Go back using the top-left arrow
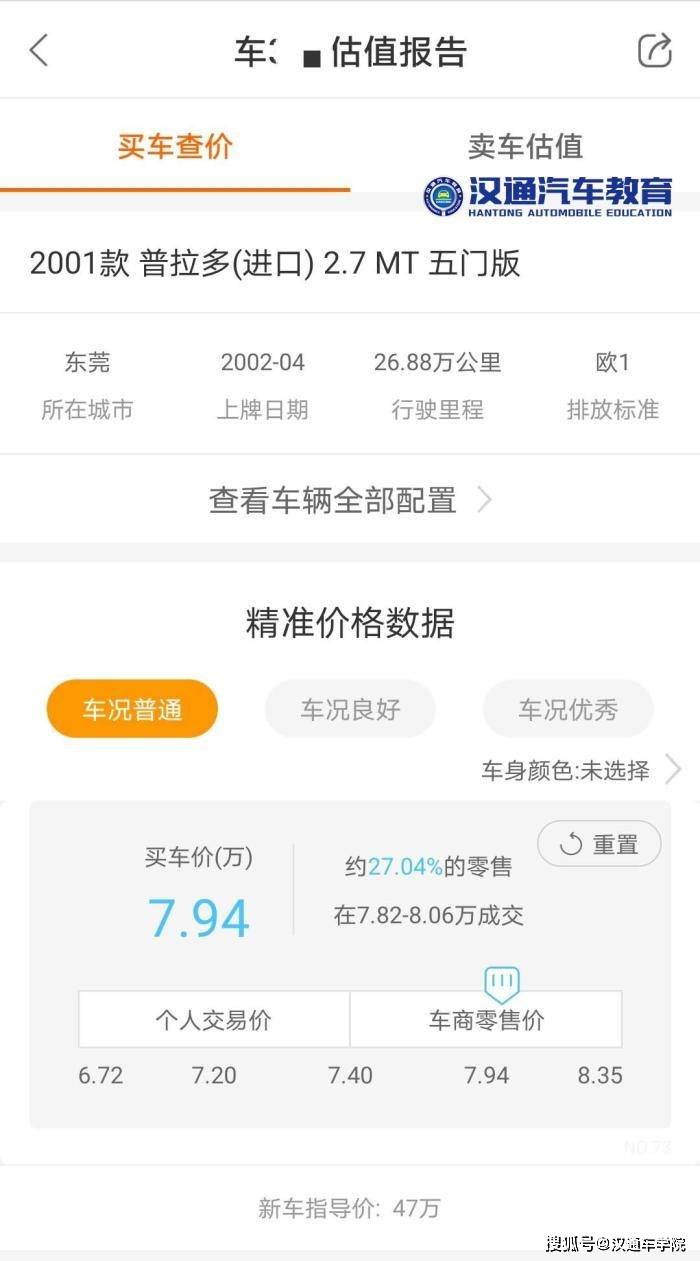The height and width of the screenshot is (1261, 700). click(x=39, y=50)
